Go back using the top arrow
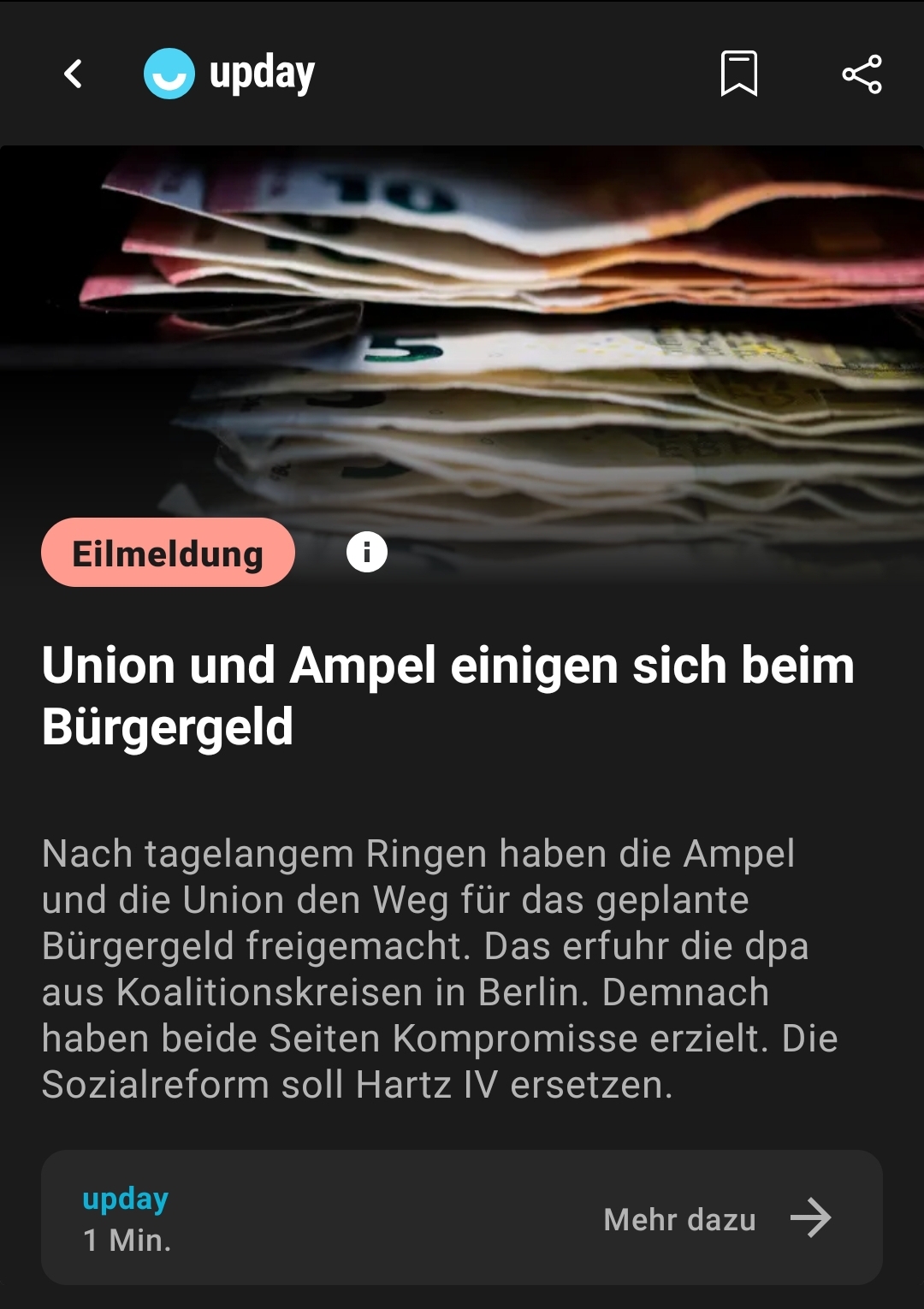Screen dimensions: 924x1309 (x=74, y=74)
